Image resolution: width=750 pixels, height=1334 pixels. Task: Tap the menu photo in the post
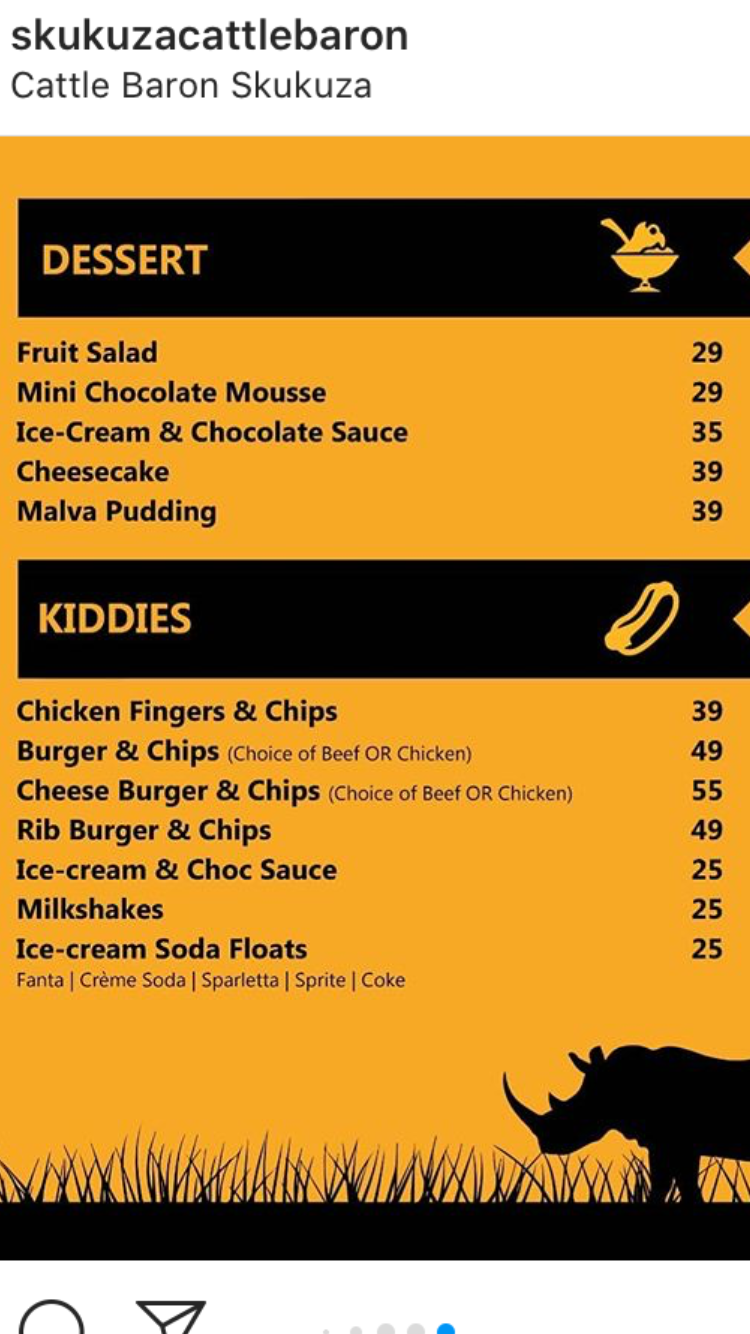[375, 698]
